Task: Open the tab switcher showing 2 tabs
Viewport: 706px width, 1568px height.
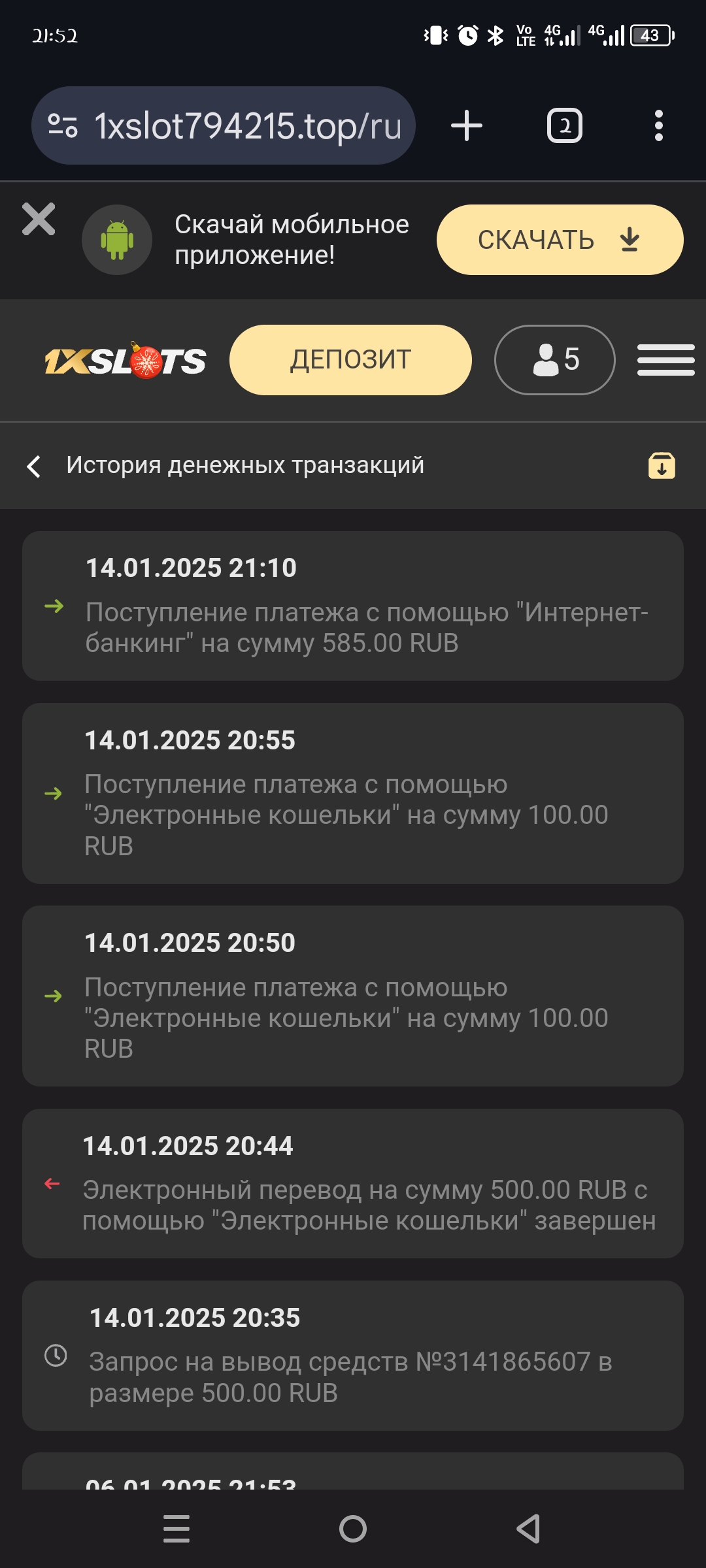Action: click(x=564, y=125)
